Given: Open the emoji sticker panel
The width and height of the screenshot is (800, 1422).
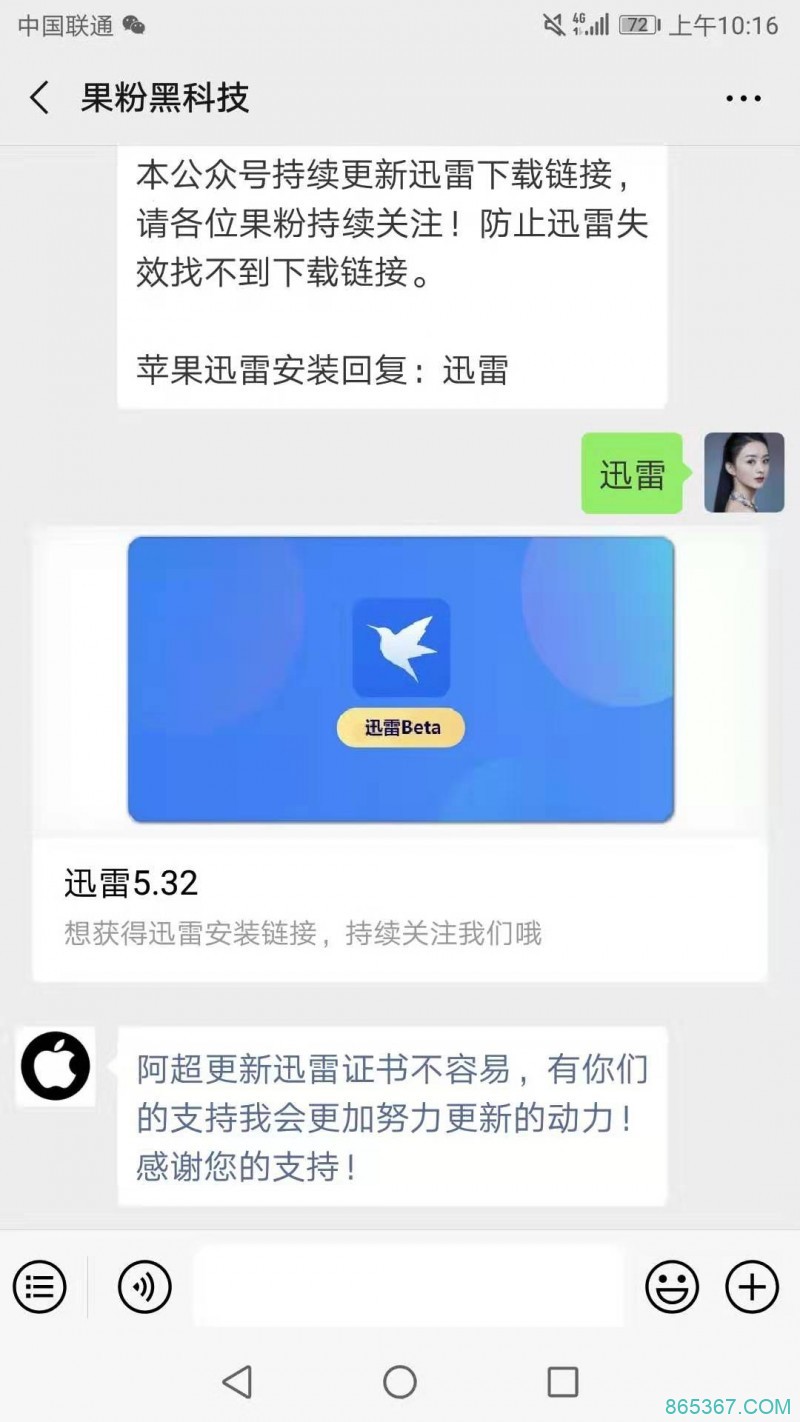Looking at the screenshot, I should [672, 1286].
